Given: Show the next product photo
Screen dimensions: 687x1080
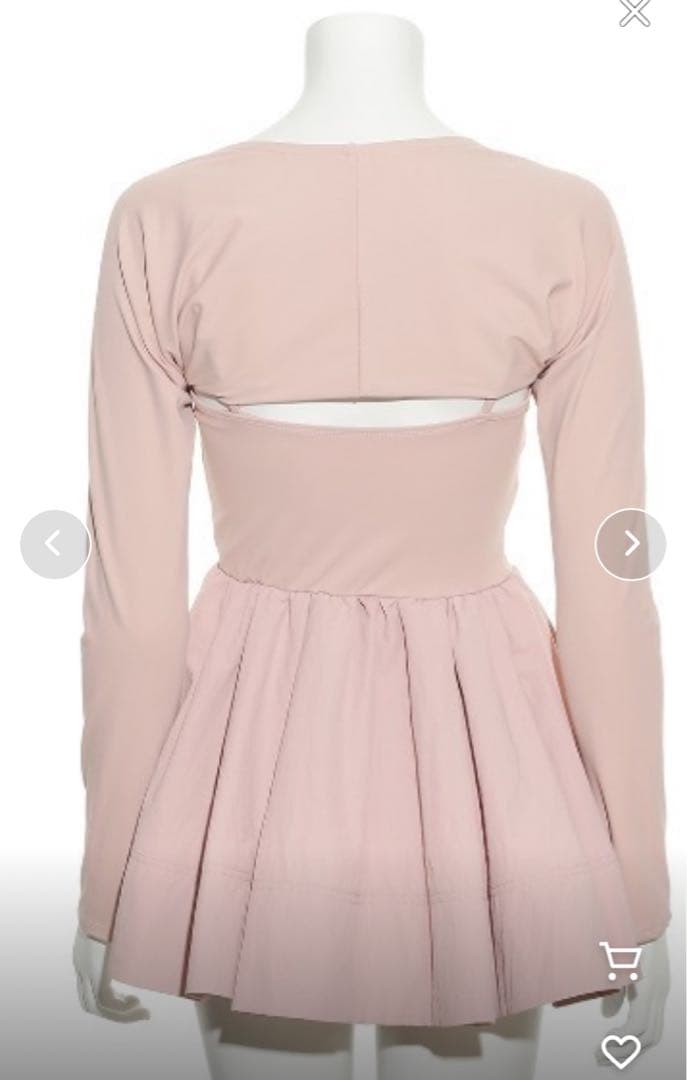Looking at the screenshot, I should pos(630,544).
